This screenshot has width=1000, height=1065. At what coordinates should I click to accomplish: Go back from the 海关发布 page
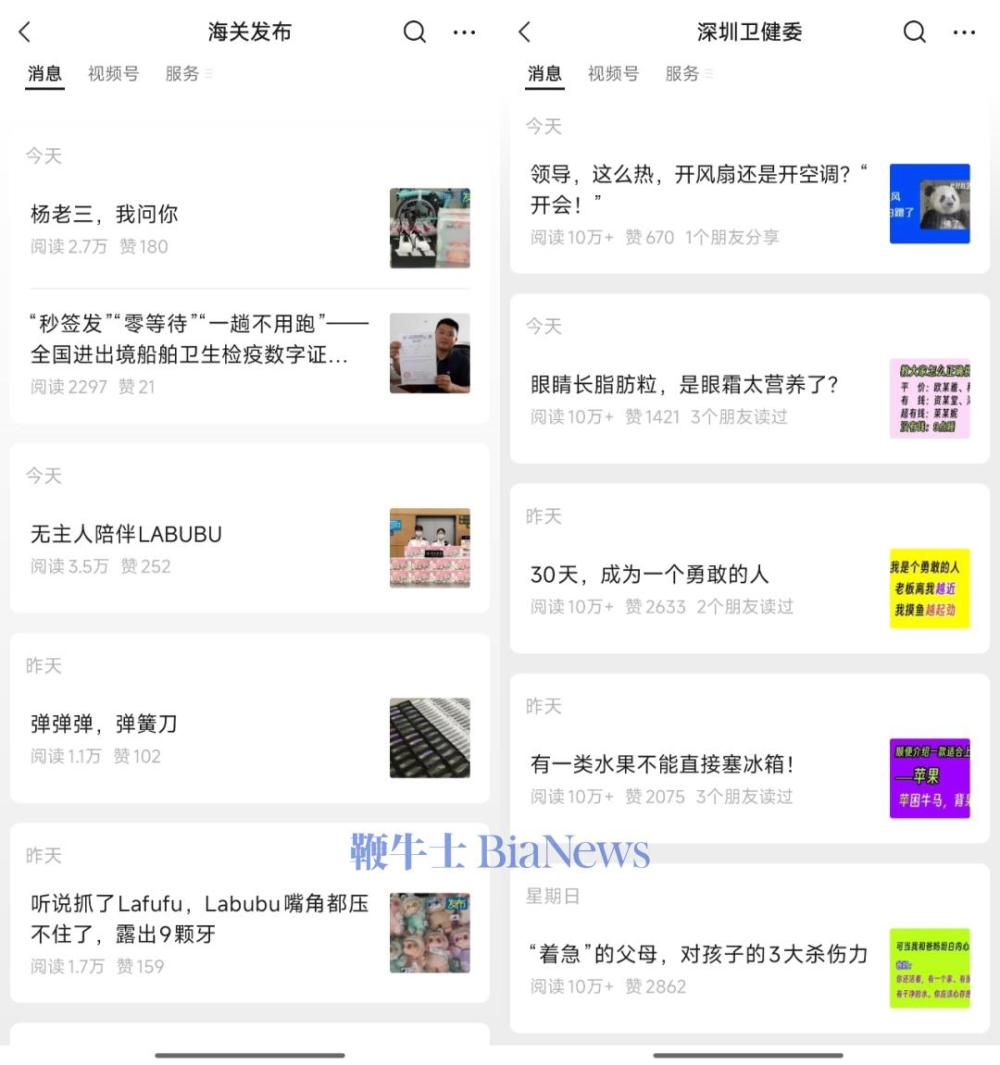coord(25,32)
